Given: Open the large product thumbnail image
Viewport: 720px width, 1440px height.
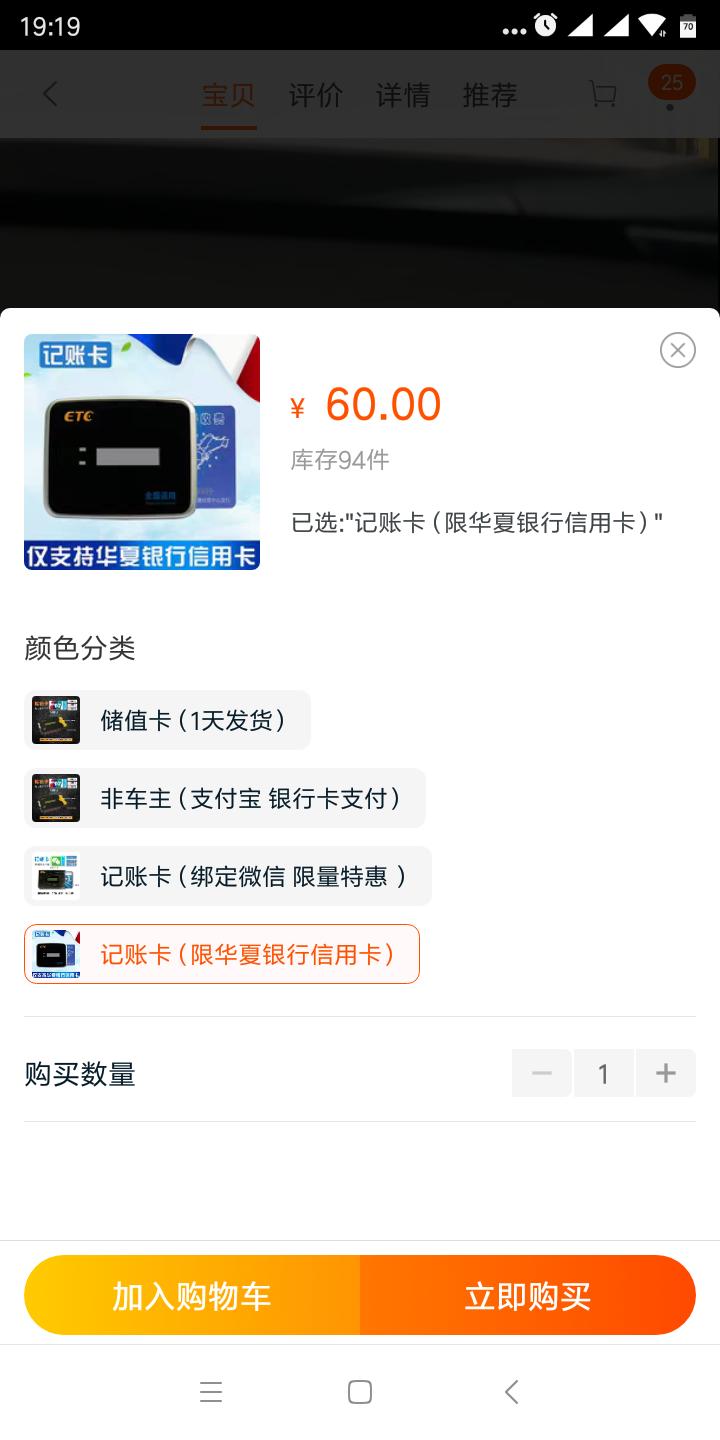Looking at the screenshot, I should tap(141, 452).
